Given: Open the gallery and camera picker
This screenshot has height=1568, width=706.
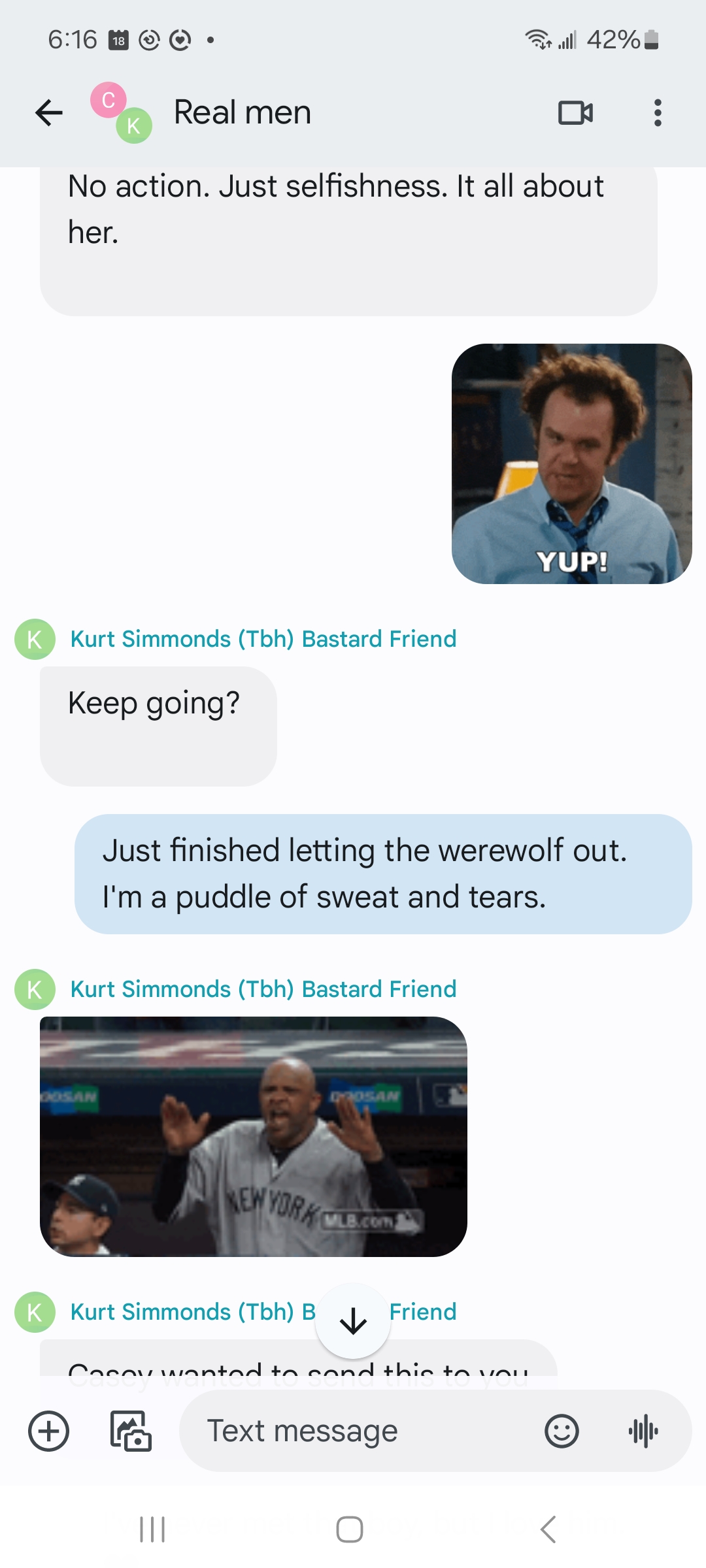Looking at the screenshot, I should 131,1431.
